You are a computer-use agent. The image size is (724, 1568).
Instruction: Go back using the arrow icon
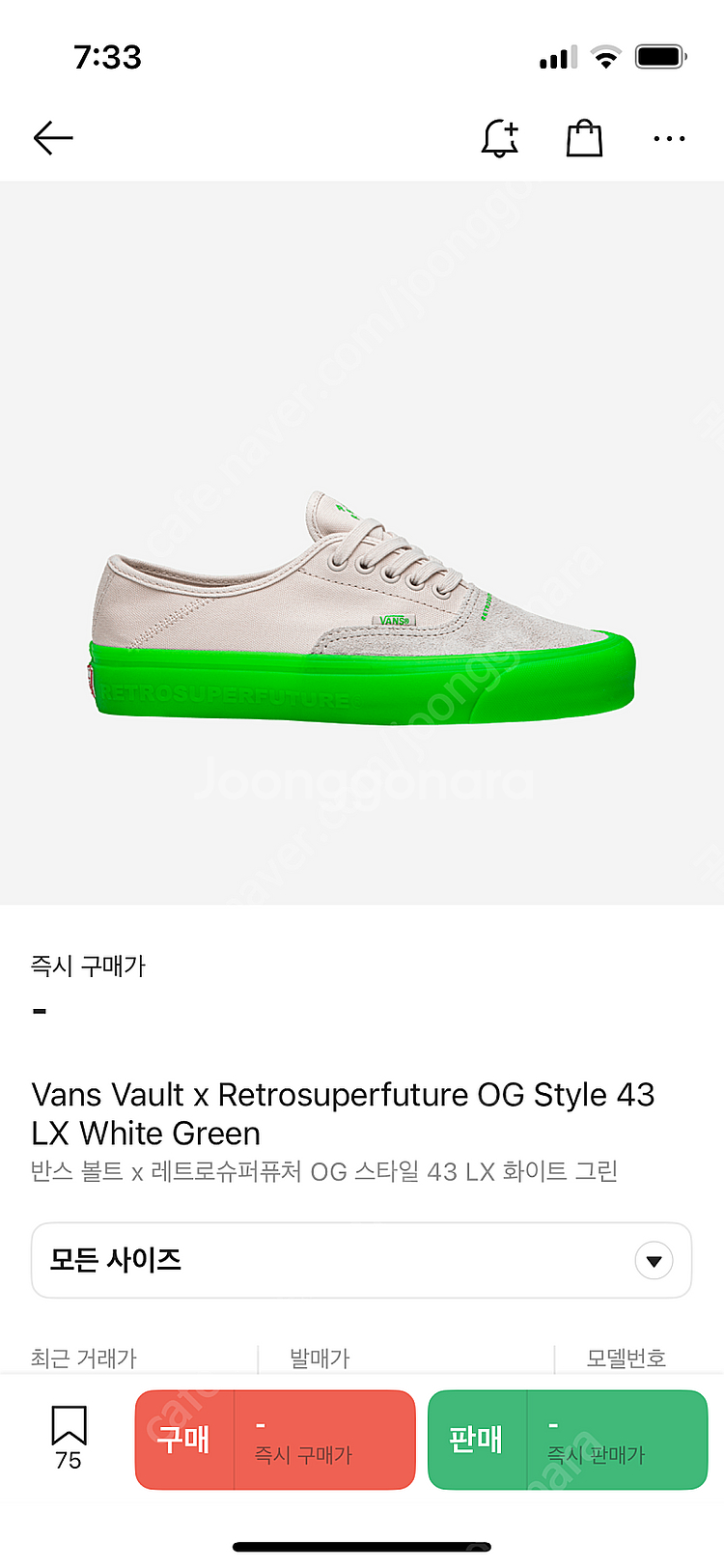coord(53,139)
